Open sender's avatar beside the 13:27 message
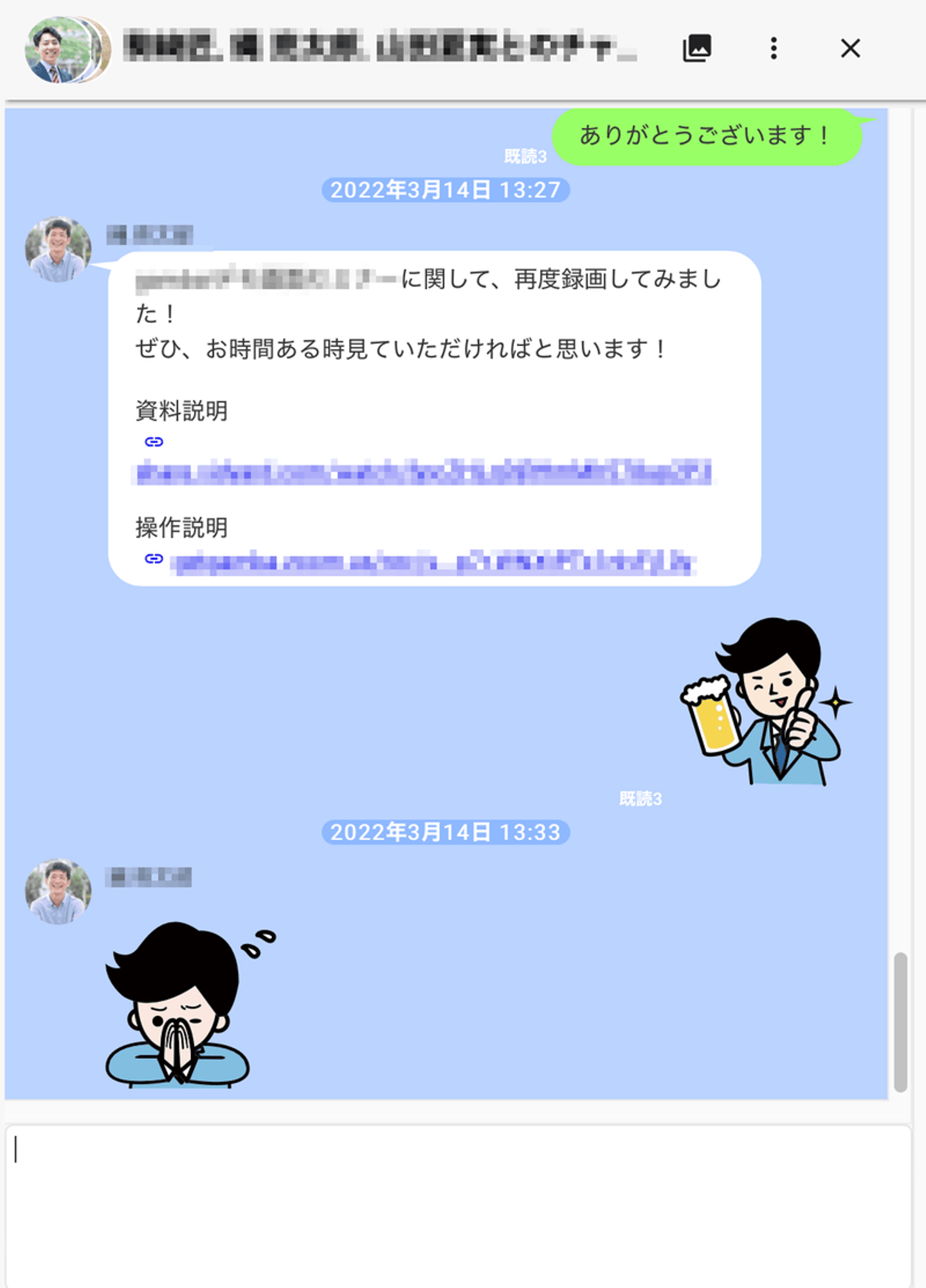Viewport: 926px width, 1288px height. click(x=58, y=249)
